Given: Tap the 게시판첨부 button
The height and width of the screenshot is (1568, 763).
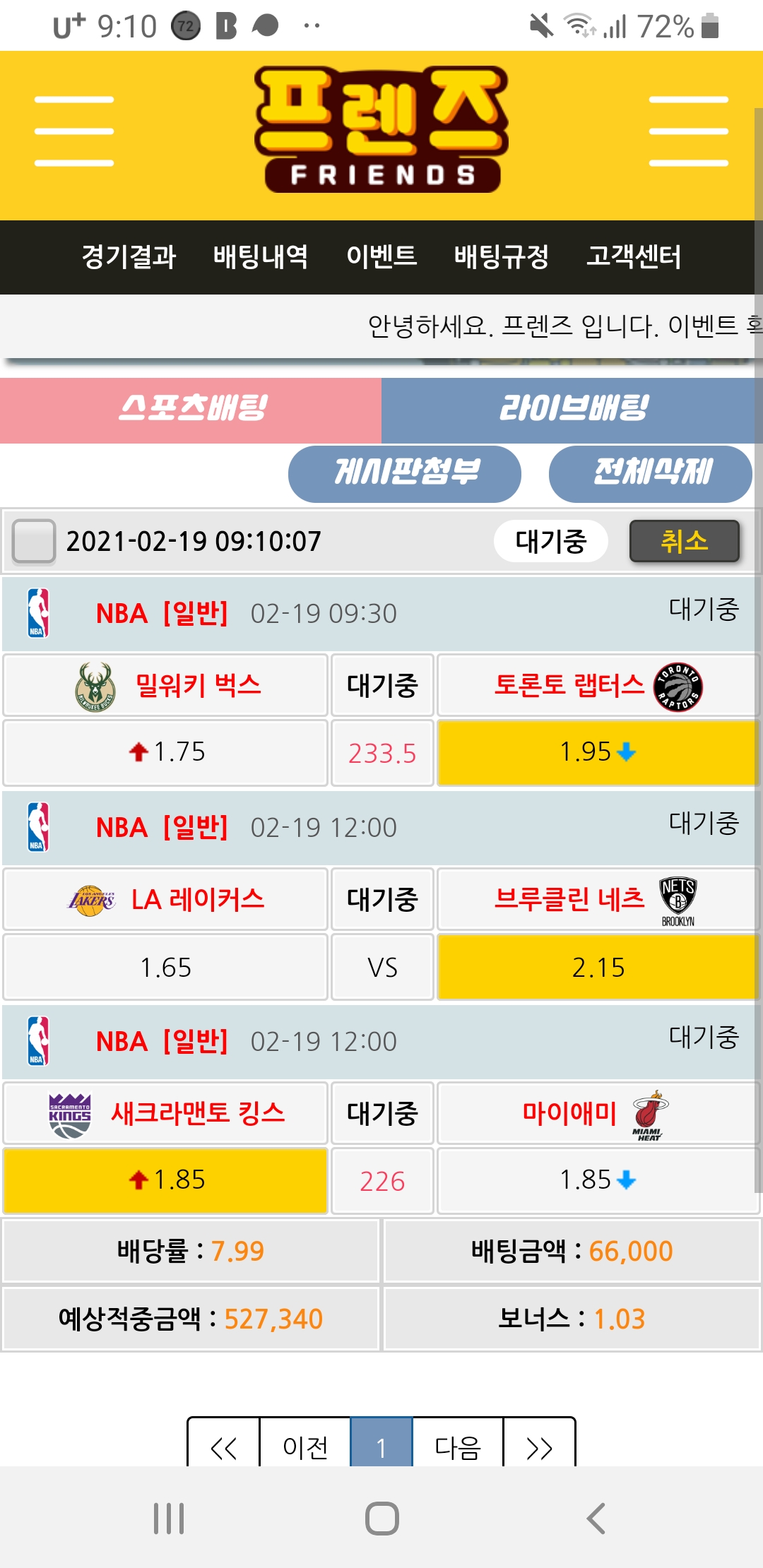Looking at the screenshot, I should (405, 473).
